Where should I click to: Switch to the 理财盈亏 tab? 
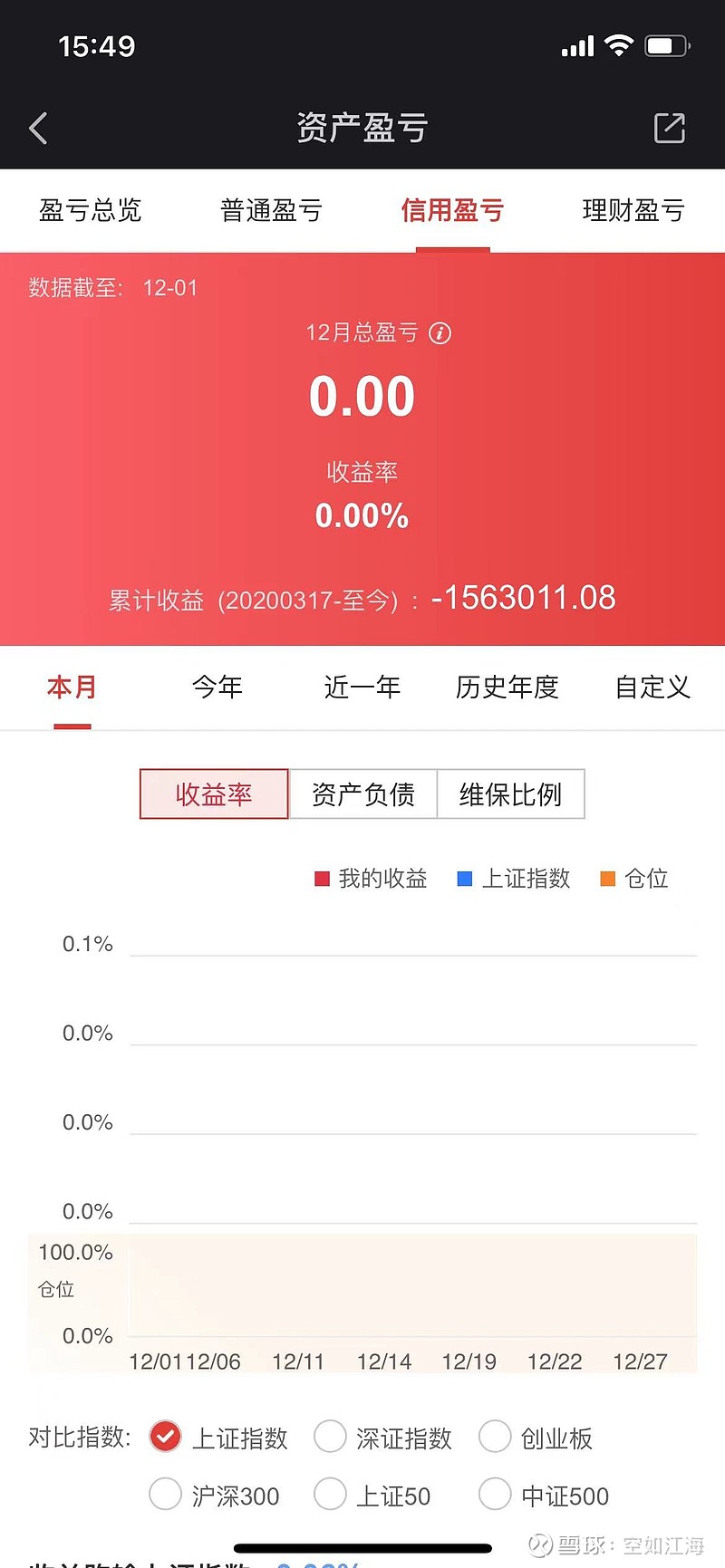633,210
